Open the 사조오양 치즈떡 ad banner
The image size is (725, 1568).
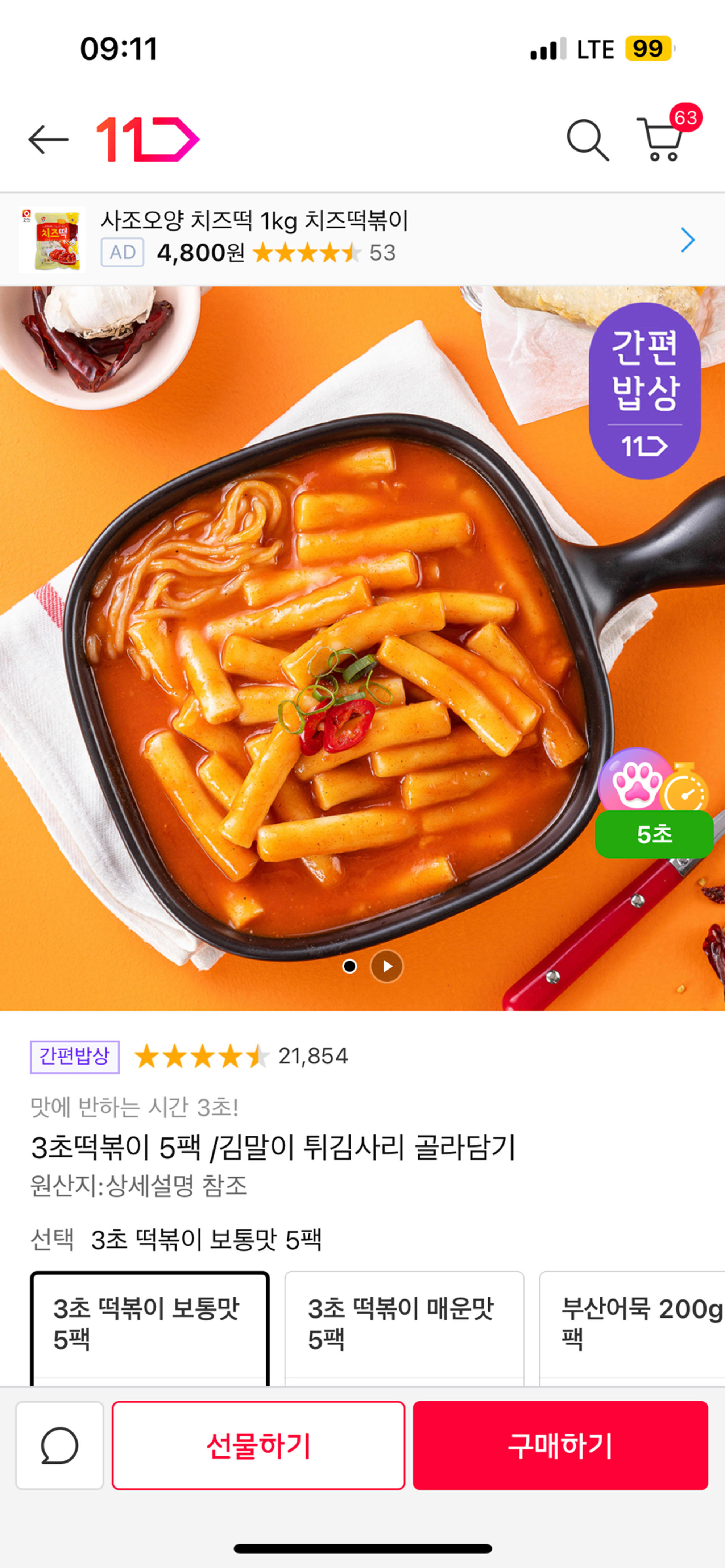pyautogui.click(x=362, y=239)
